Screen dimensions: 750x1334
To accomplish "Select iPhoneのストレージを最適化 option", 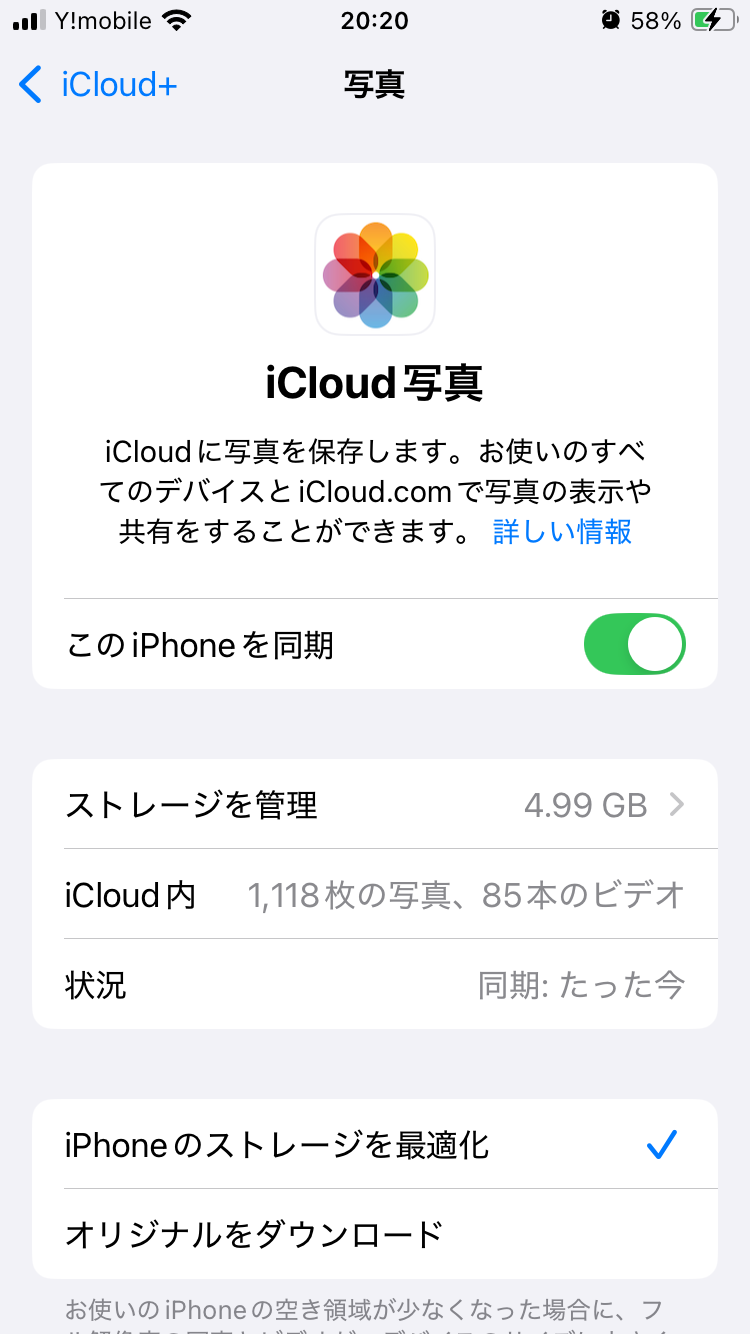I will pyautogui.click(x=375, y=1144).
